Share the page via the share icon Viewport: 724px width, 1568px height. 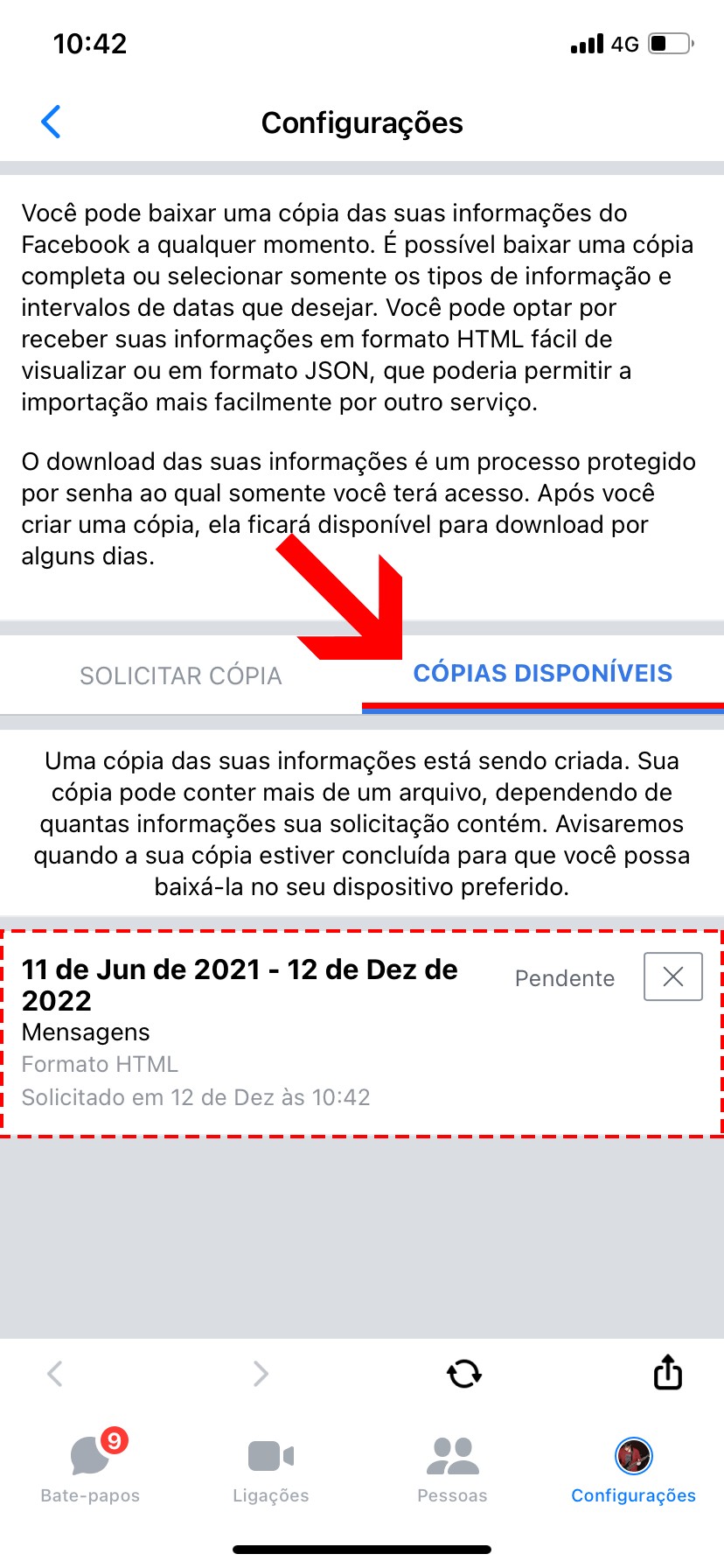tap(668, 1372)
